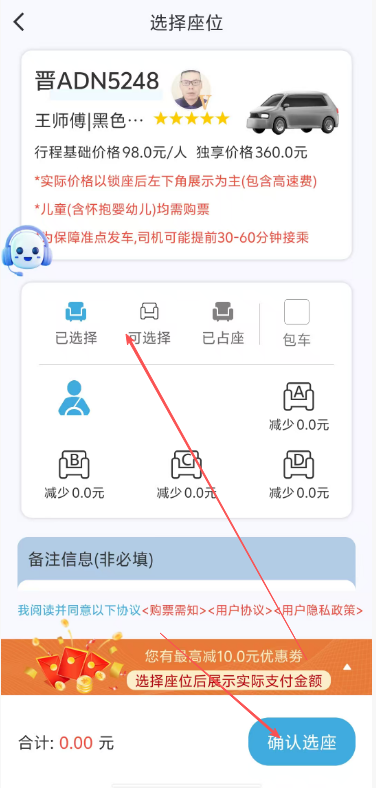Go back using the top-left arrow
The image size is (376, 789).
coord(19,23)
